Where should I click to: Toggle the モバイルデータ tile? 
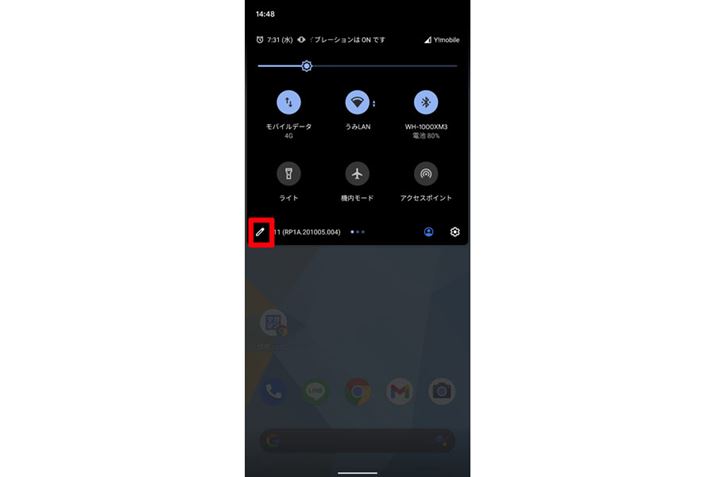[288, 103]
